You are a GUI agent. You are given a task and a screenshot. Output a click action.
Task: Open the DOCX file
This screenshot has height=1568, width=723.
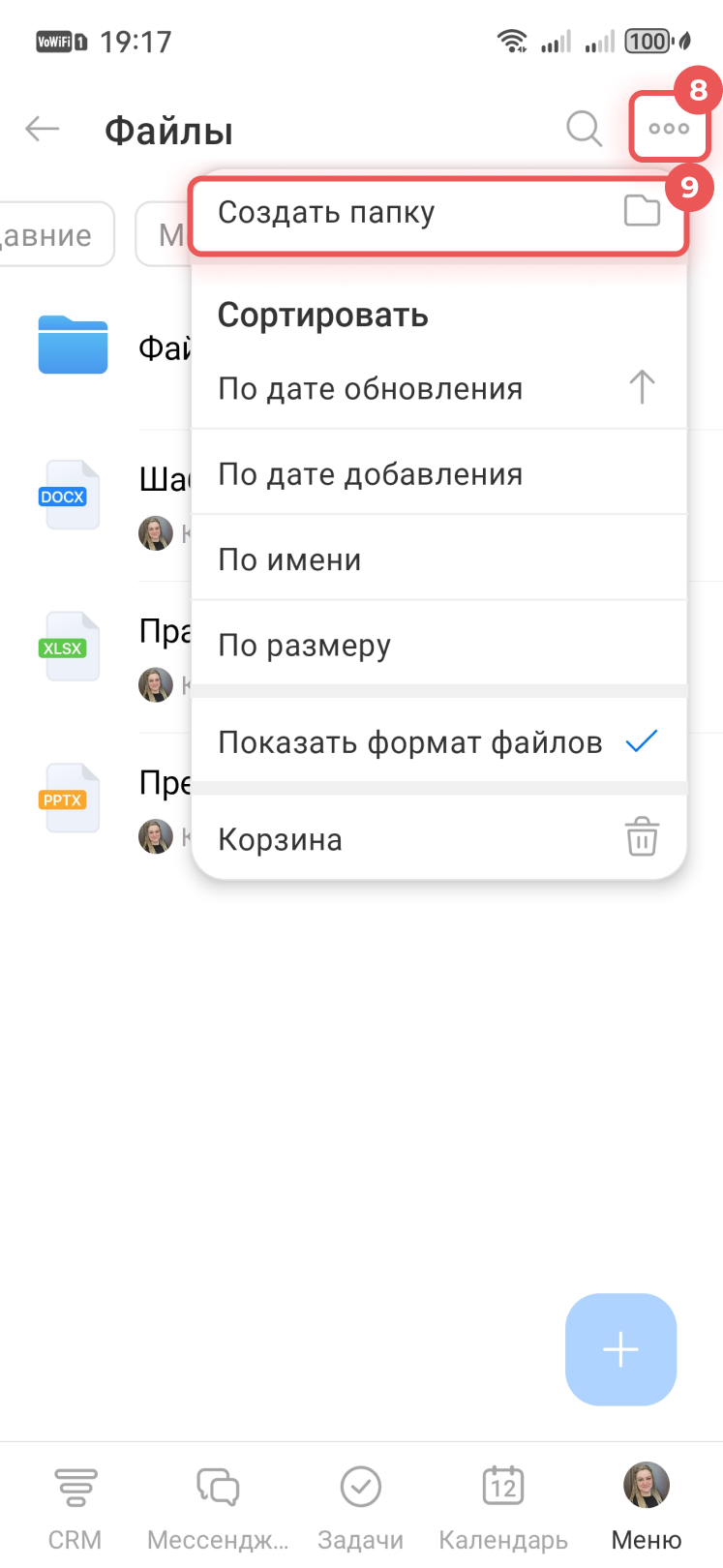coord(73,496)
